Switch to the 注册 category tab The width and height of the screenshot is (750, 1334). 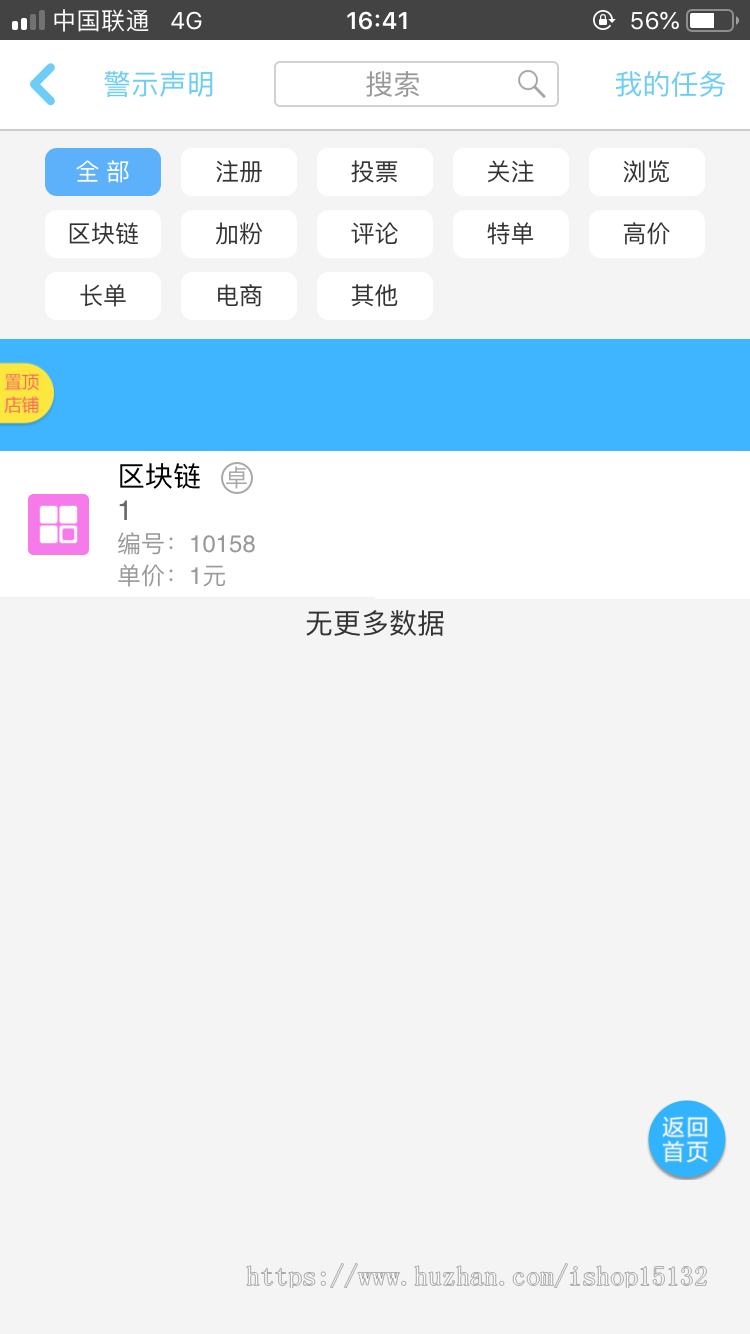pos(238,172)
